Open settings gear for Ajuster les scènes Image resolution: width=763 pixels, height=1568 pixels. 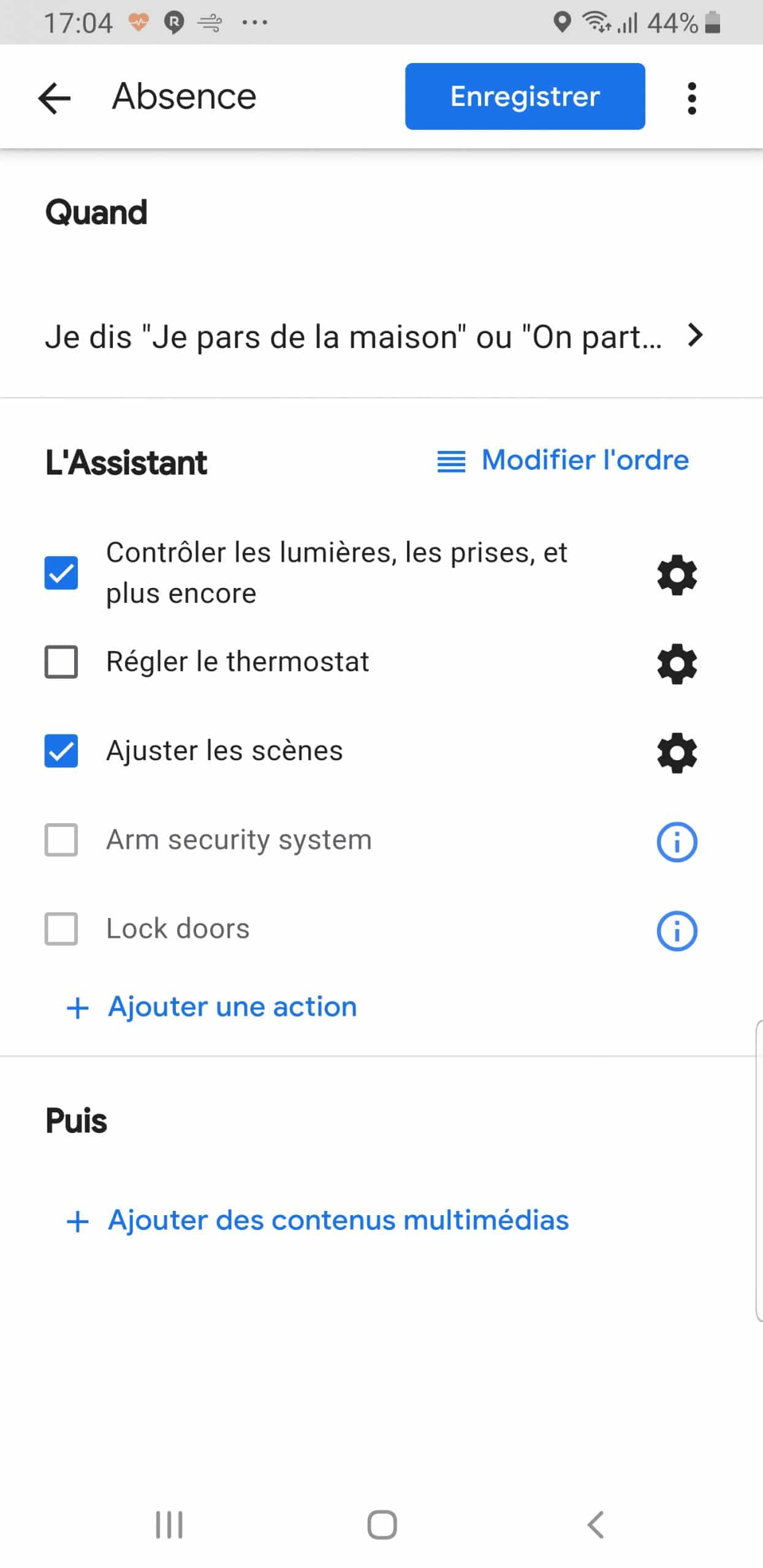click(x=677, y=753)
